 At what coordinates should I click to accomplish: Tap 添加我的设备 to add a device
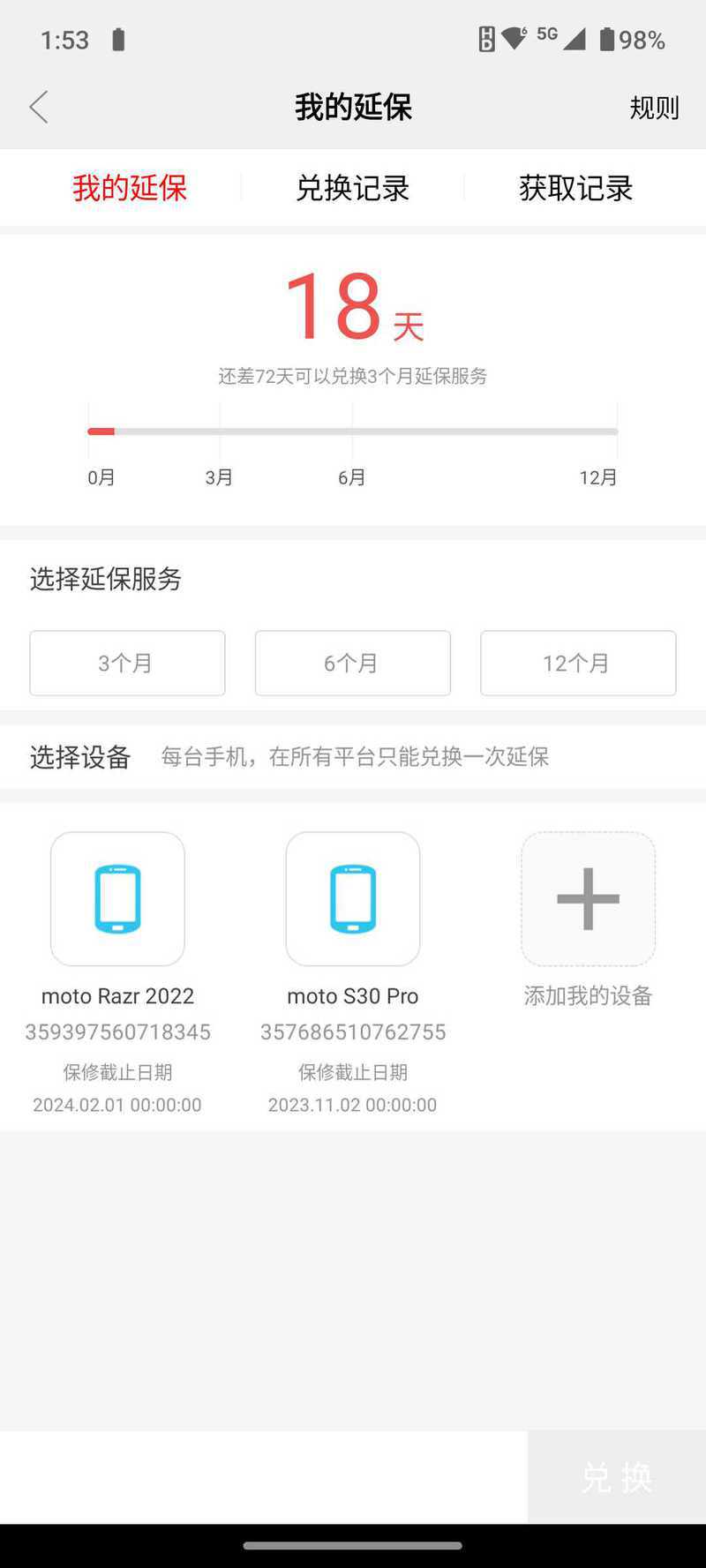tap(588, 899)
